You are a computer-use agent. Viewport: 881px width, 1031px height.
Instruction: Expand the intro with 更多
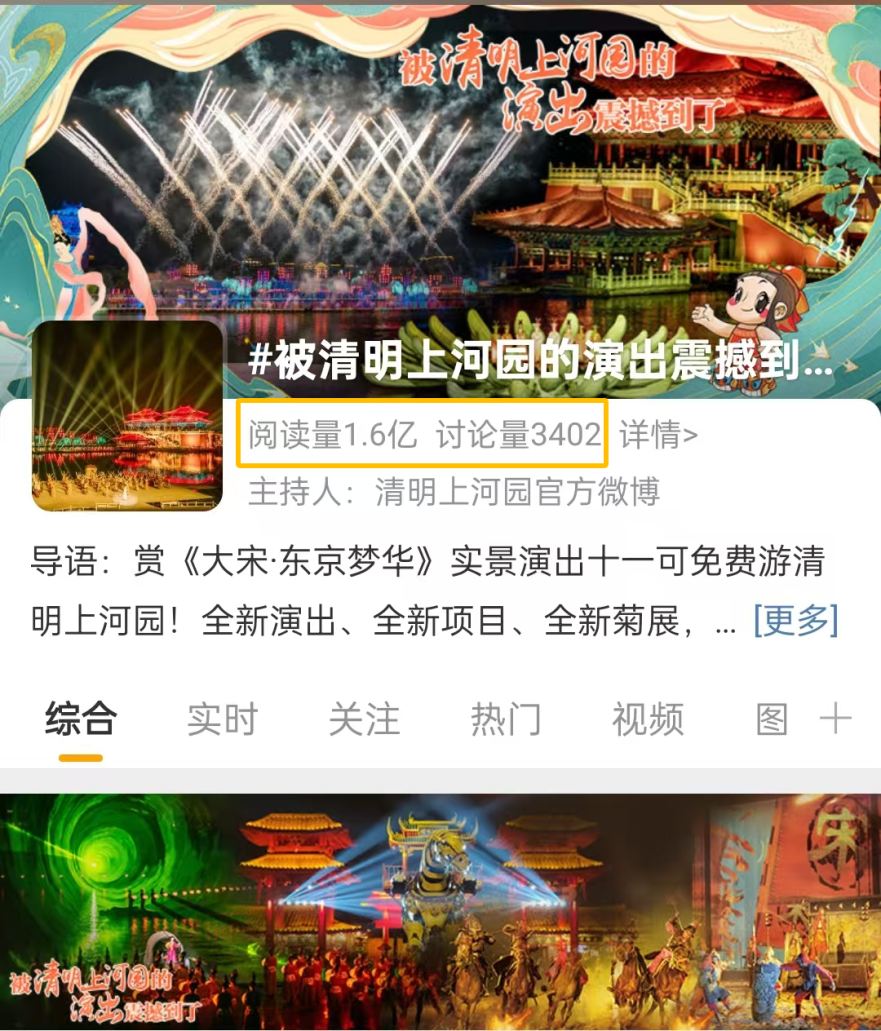796,620
